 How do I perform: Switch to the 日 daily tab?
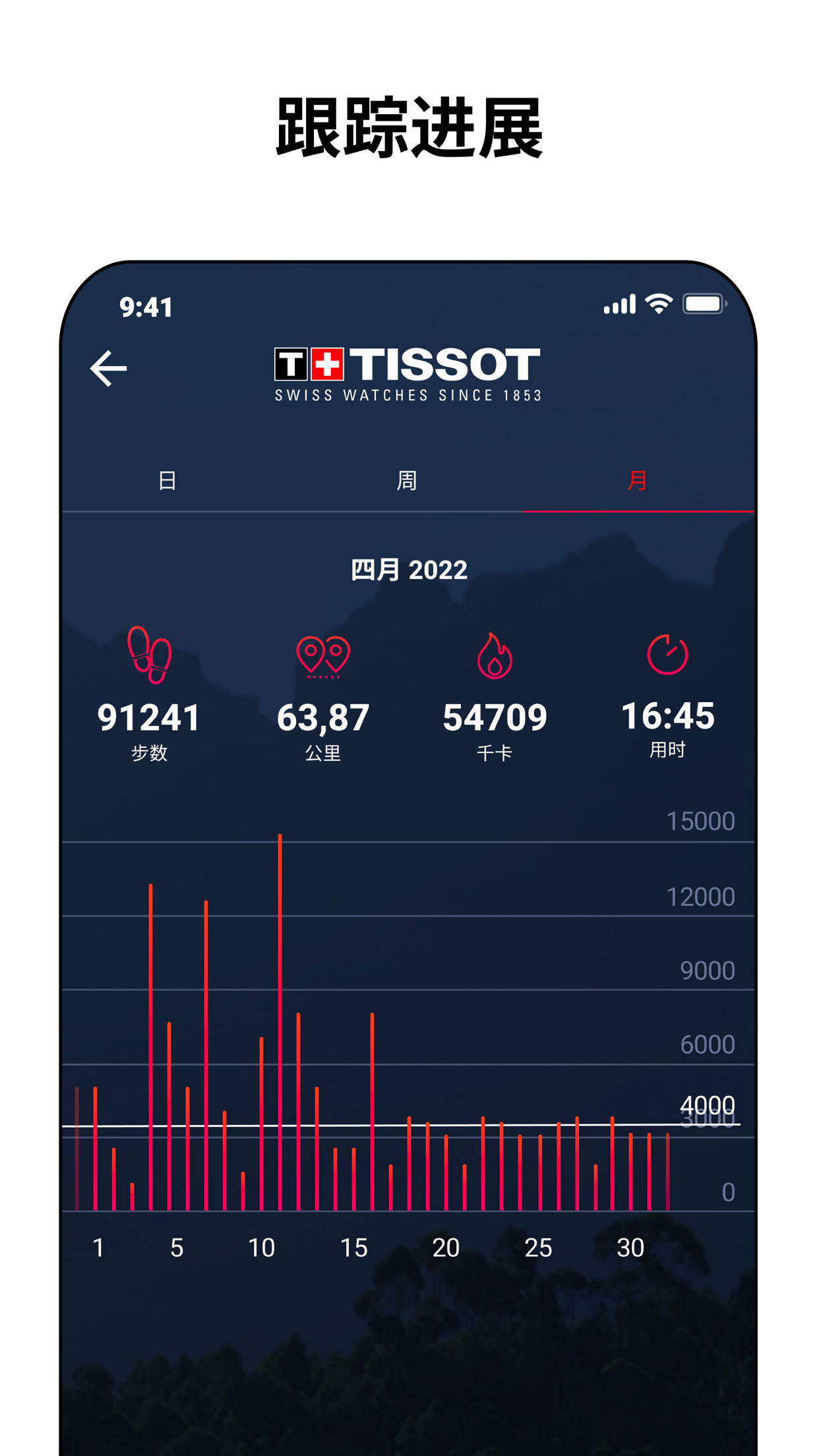coord(168,480)
